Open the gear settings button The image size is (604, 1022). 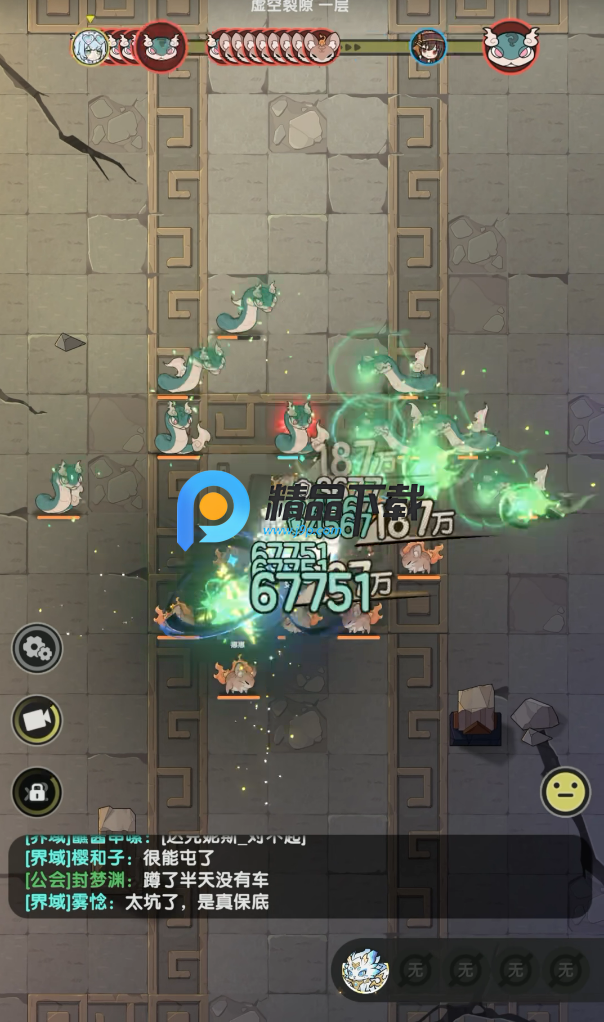click(37, 648)
